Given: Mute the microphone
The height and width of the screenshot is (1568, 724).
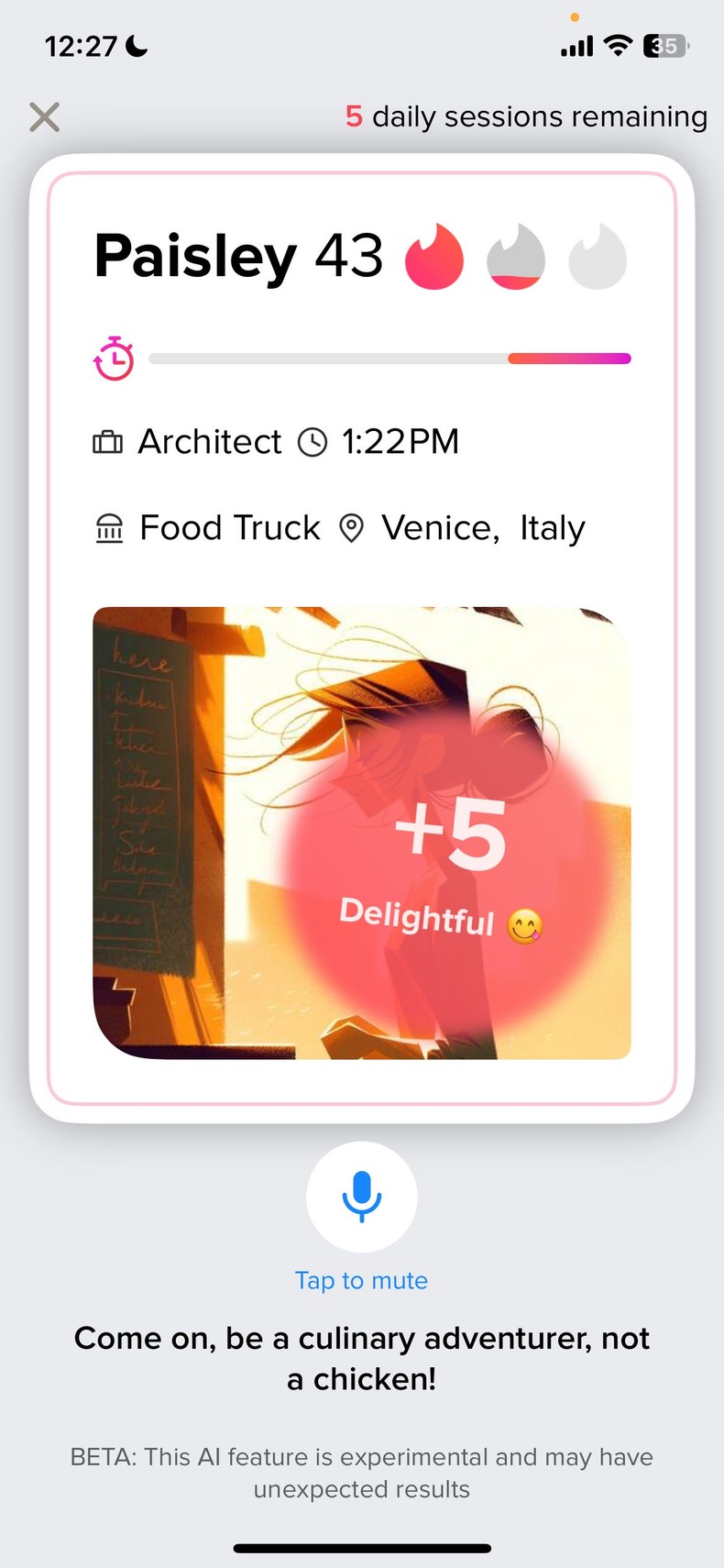Looking at the screenshot, I should point(361,1197).
